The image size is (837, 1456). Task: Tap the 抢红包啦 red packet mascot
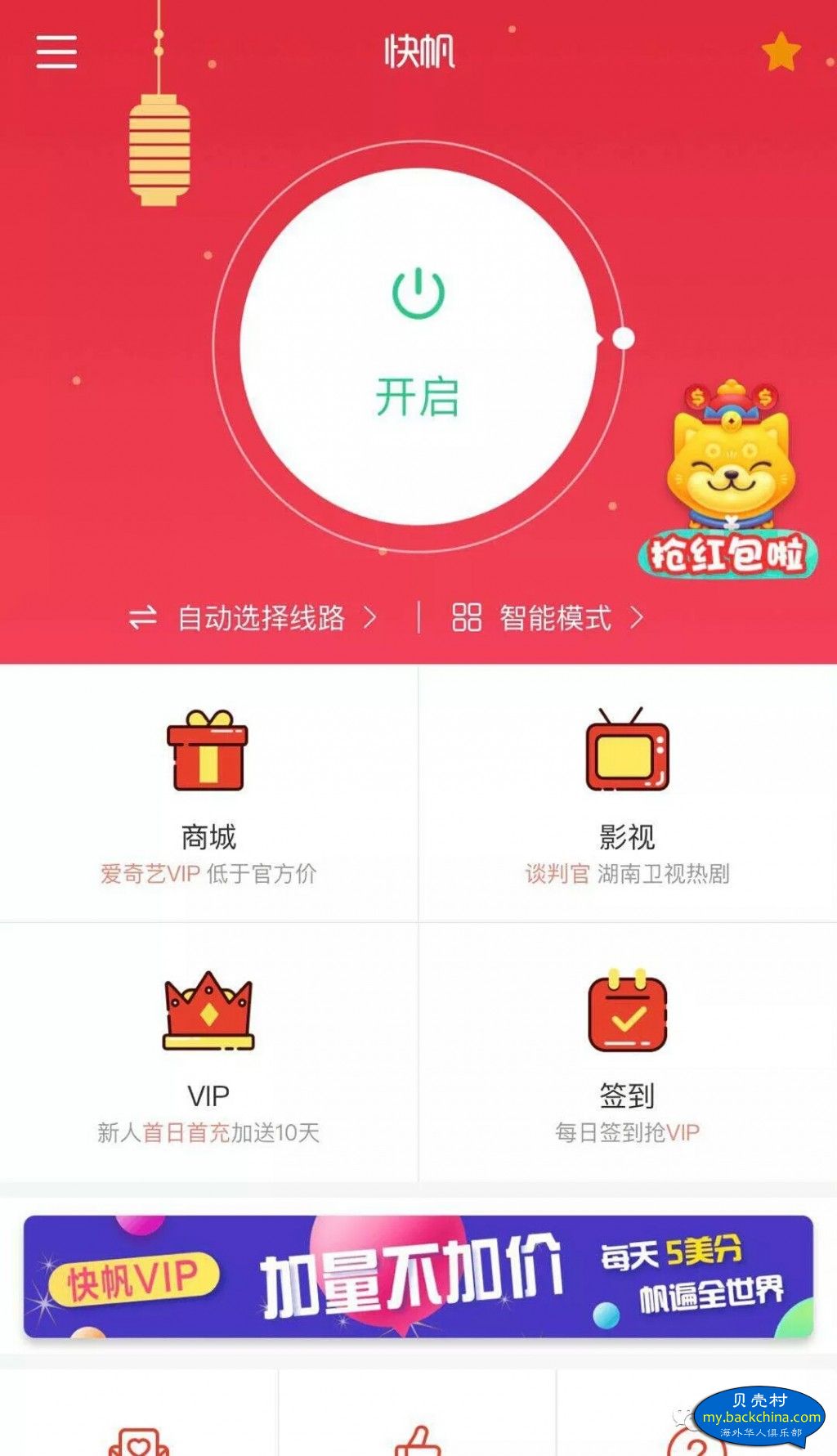point(728,482)
